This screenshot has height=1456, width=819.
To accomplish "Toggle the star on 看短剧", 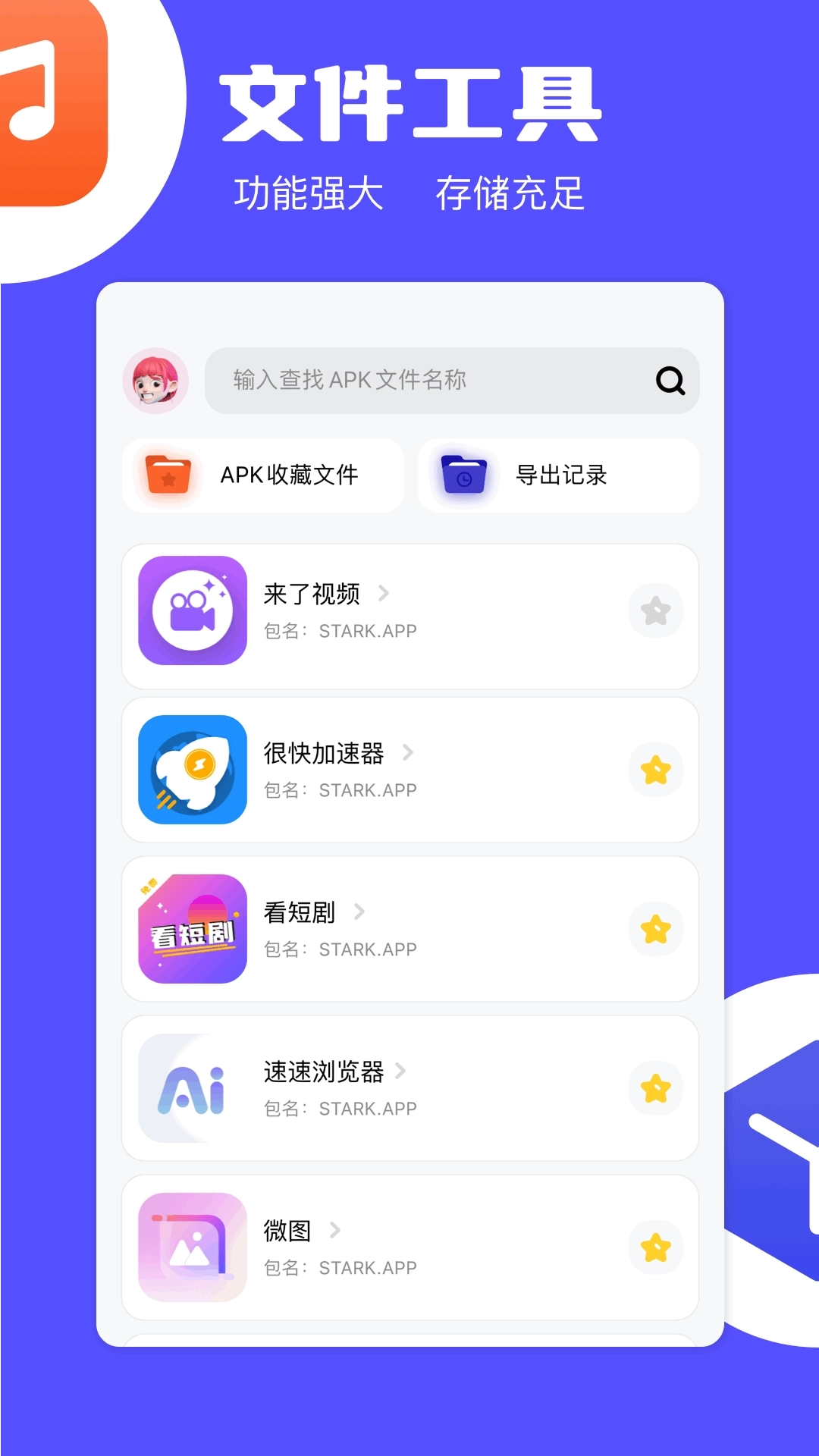I will coord(655,930).
